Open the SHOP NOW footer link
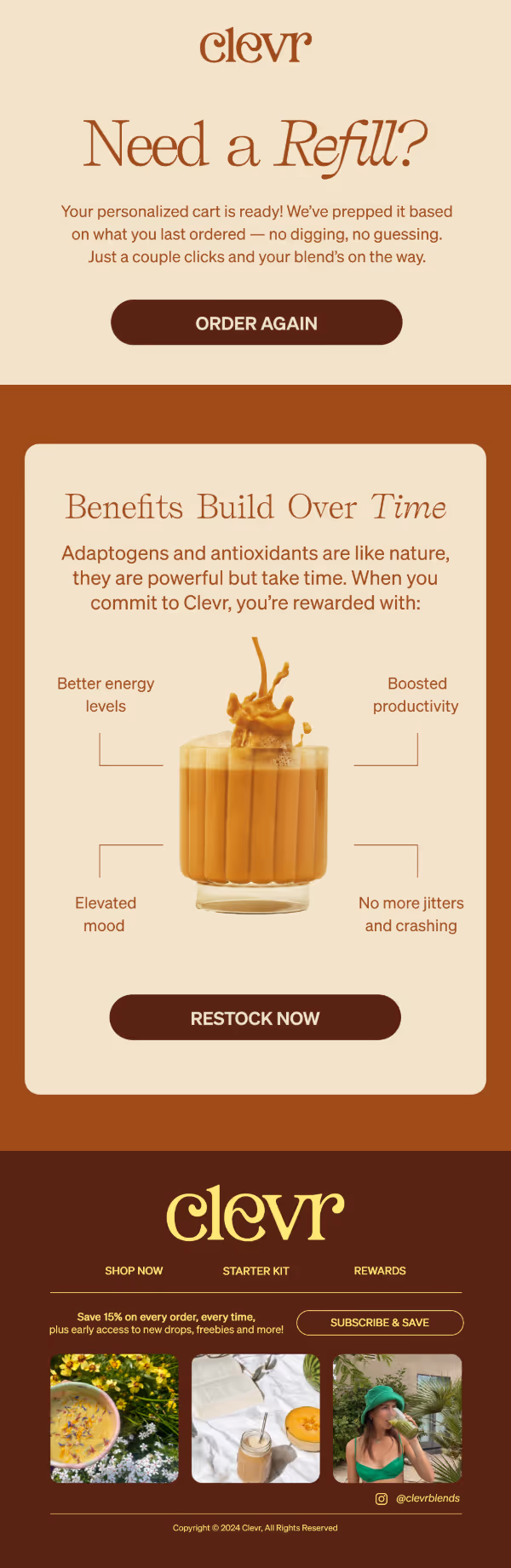 [x=134, y=1271]
